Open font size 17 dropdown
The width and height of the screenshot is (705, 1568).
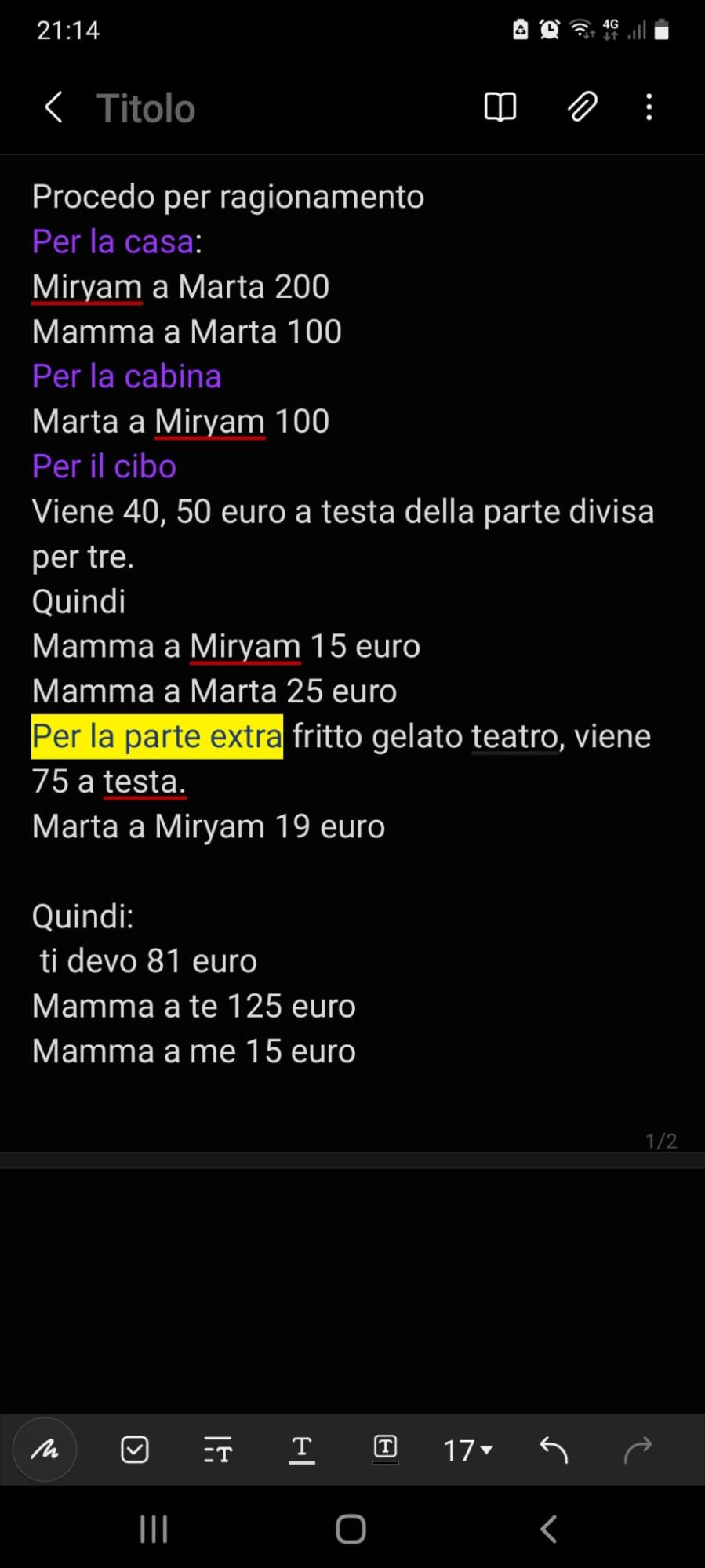point(467,1450)
